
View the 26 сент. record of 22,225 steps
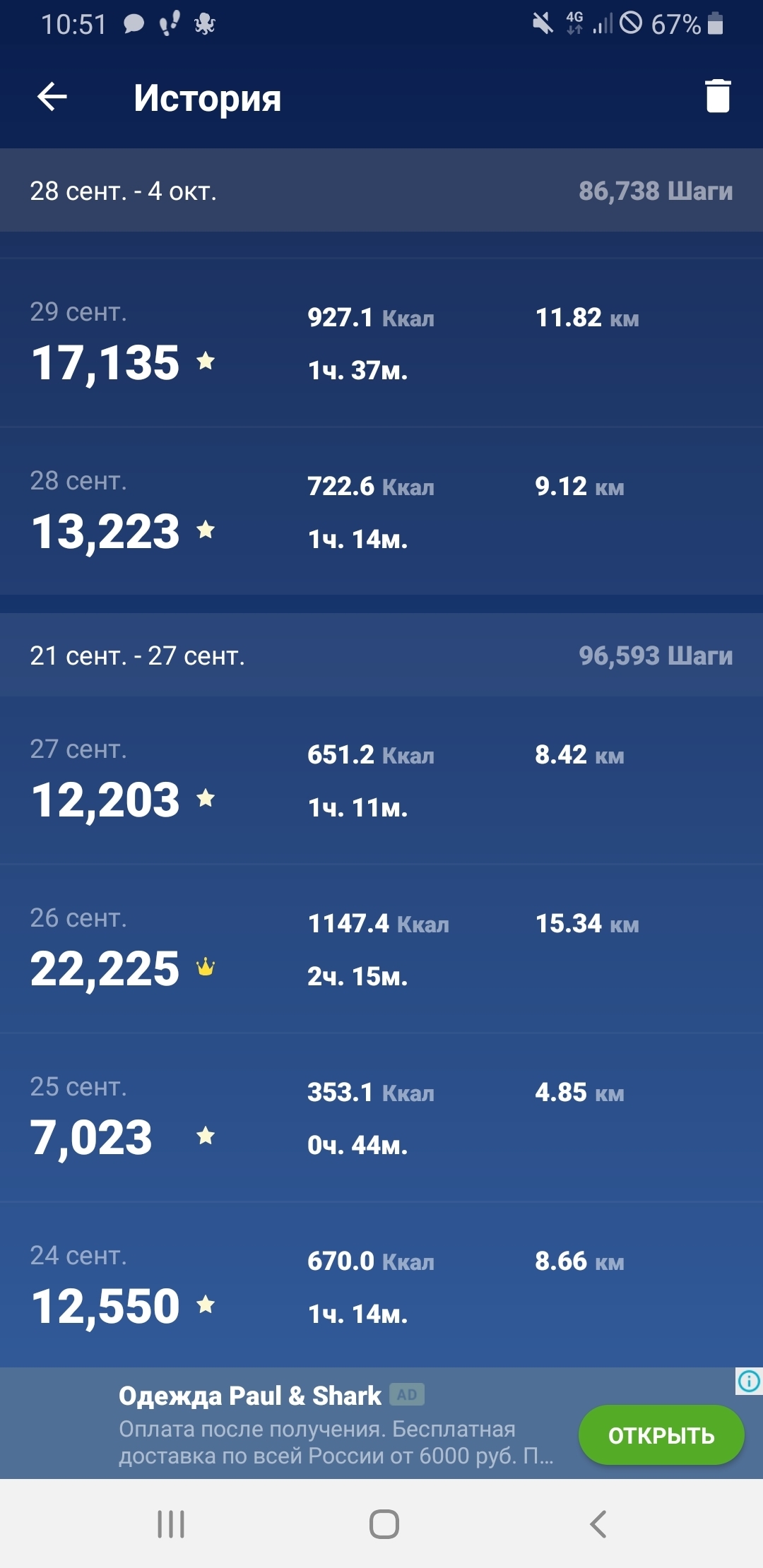[x=381, y=949]
